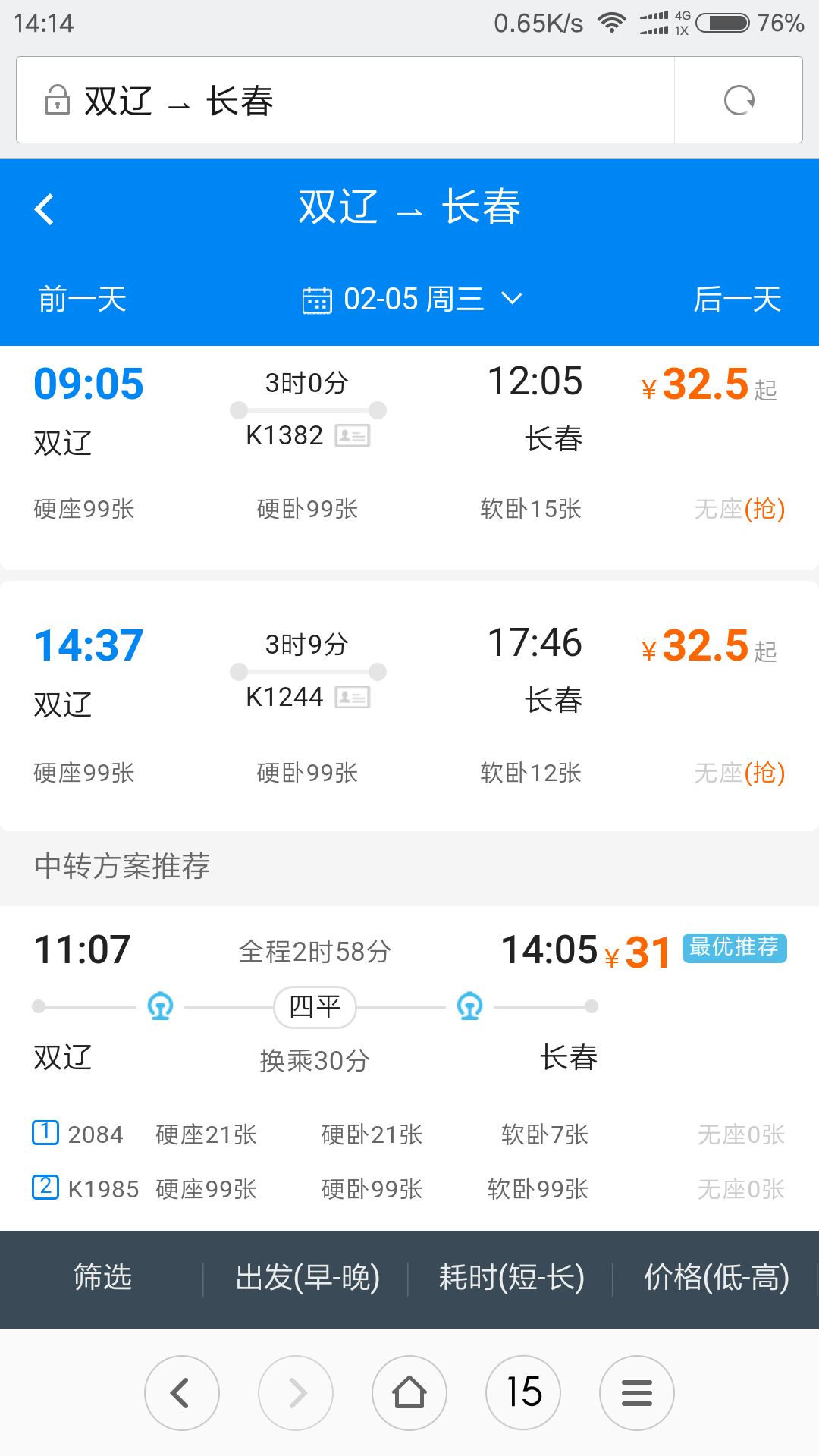
Task: Sort by price 价格(低-高)
Action: [x=716, y=1278]
